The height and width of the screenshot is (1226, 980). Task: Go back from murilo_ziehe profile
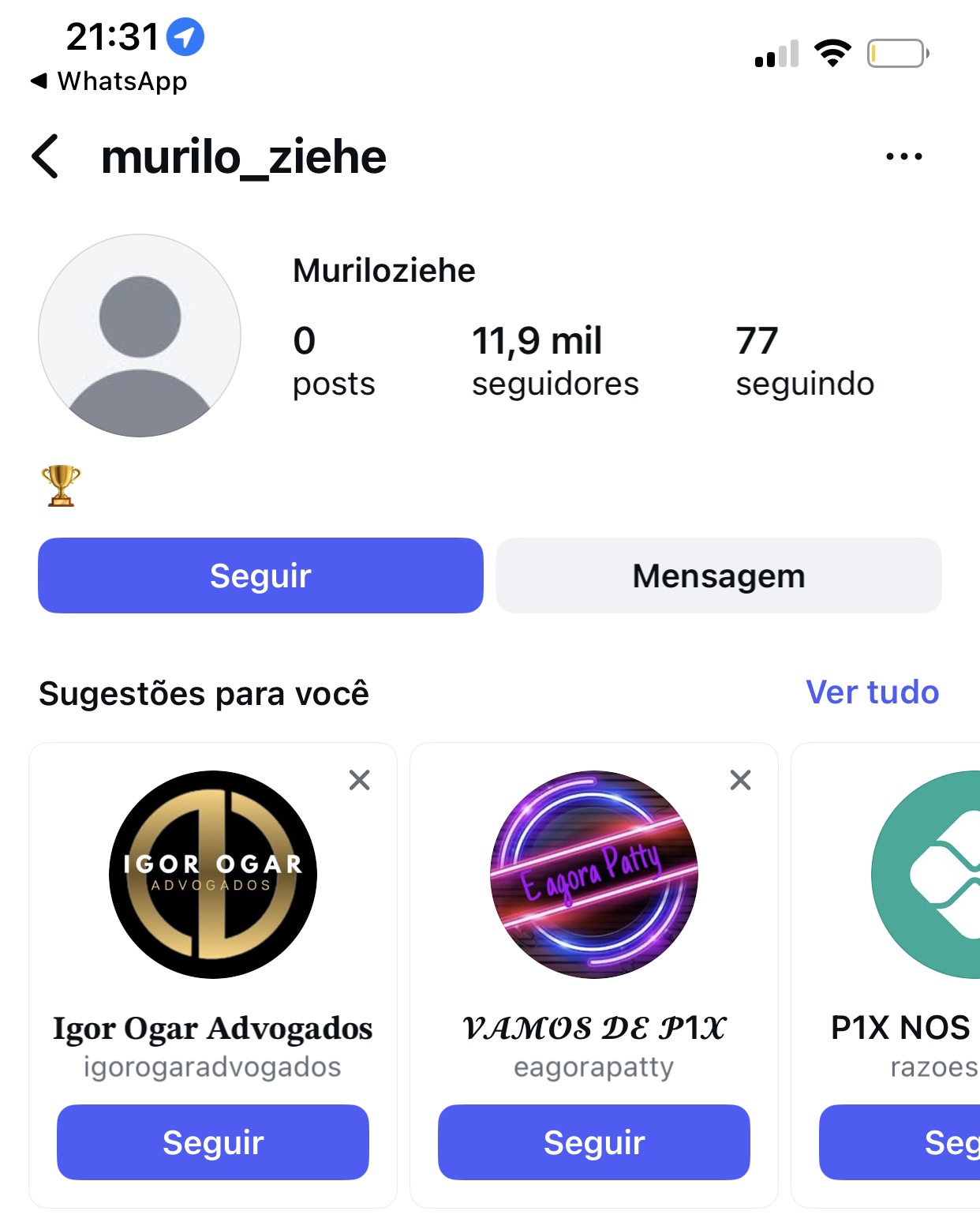tap(46, 156)
